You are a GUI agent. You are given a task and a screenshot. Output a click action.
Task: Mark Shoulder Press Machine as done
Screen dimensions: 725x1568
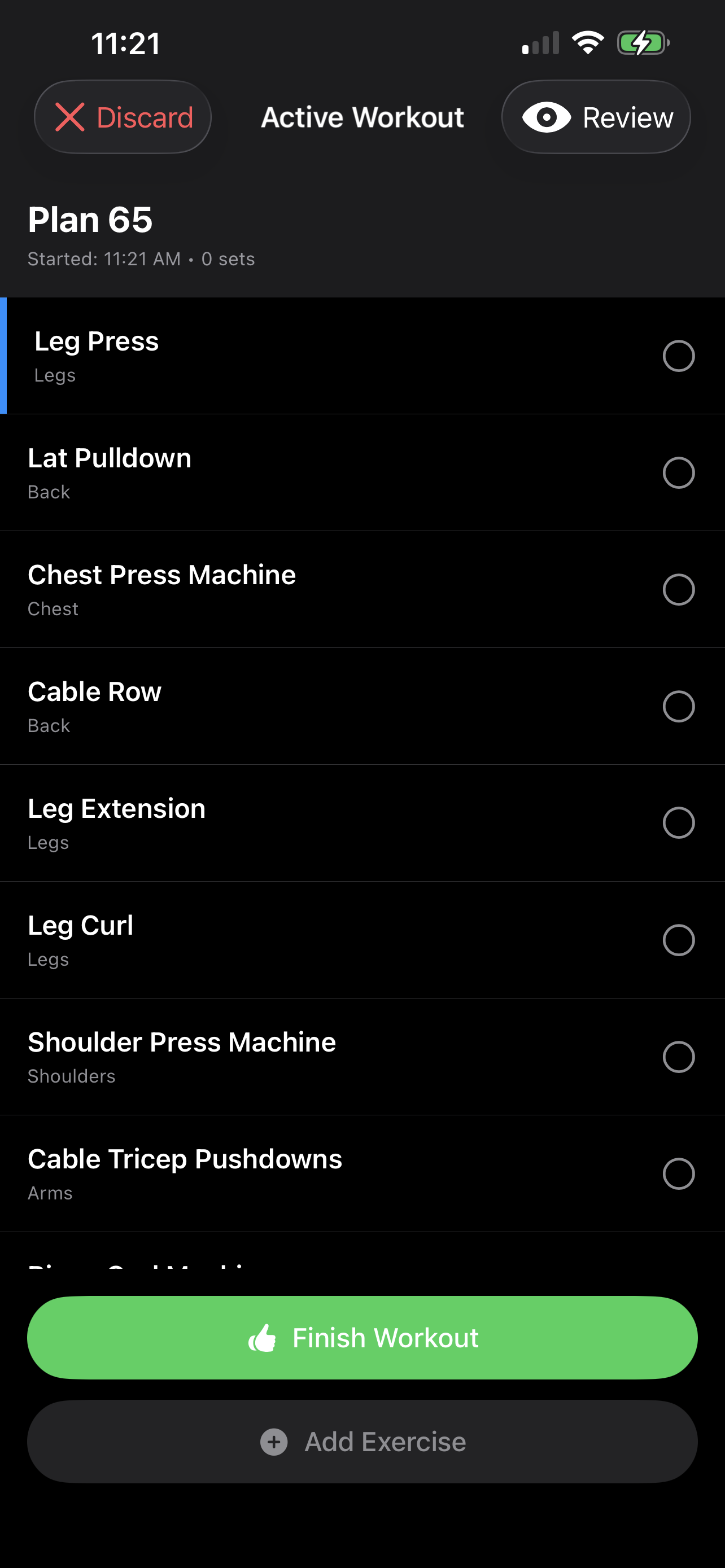click(680, 1057)
